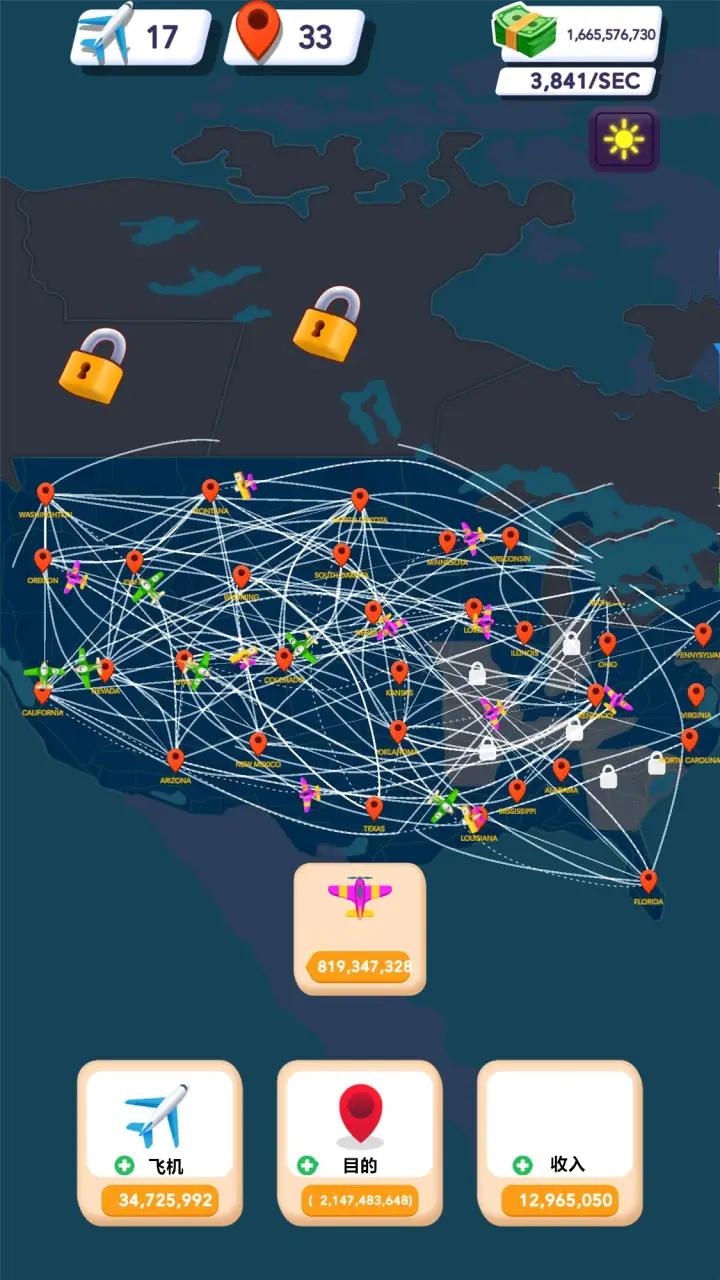The image size is (720, 1280).
Task: Add a destination with the 目的 button
Action: point(360,1142)
